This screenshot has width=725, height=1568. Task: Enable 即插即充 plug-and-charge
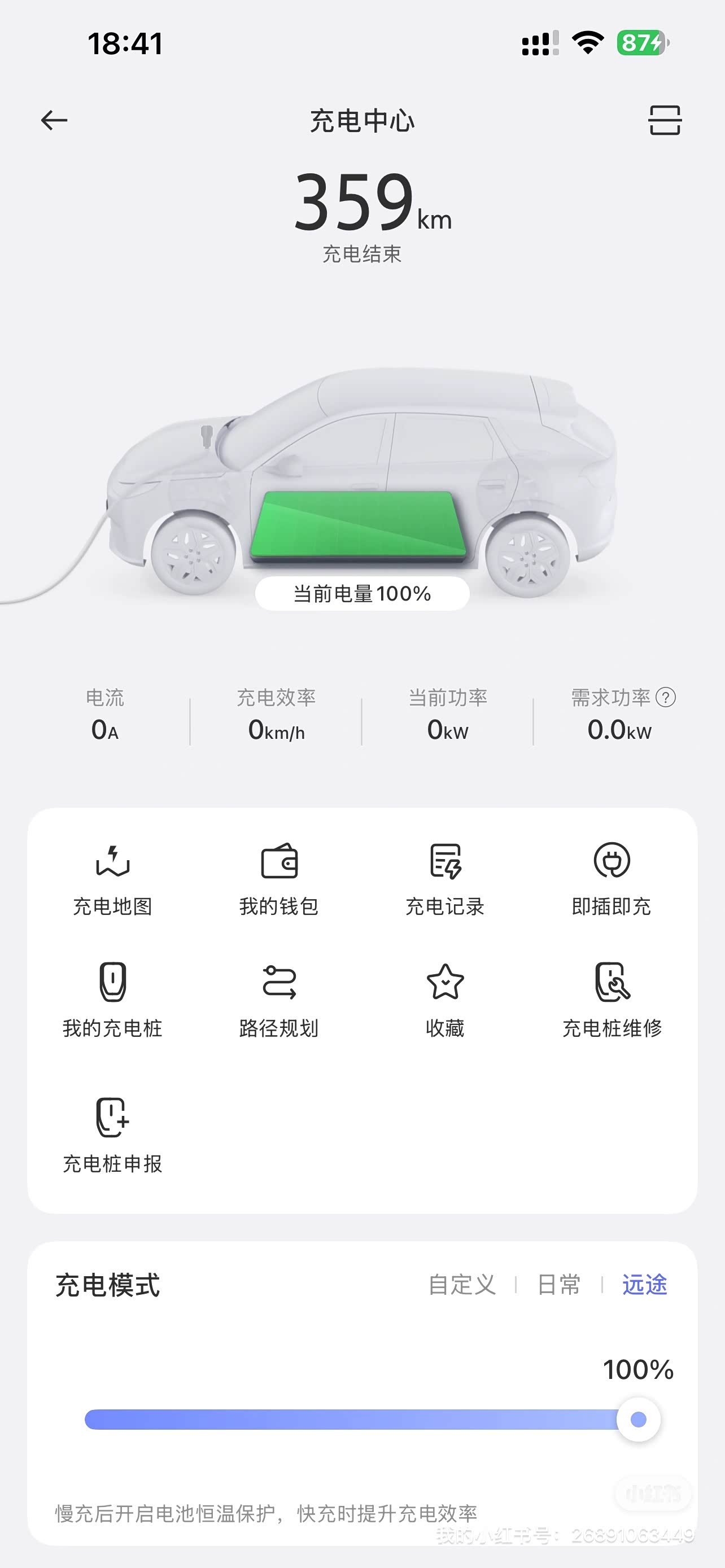pos(612,882)
